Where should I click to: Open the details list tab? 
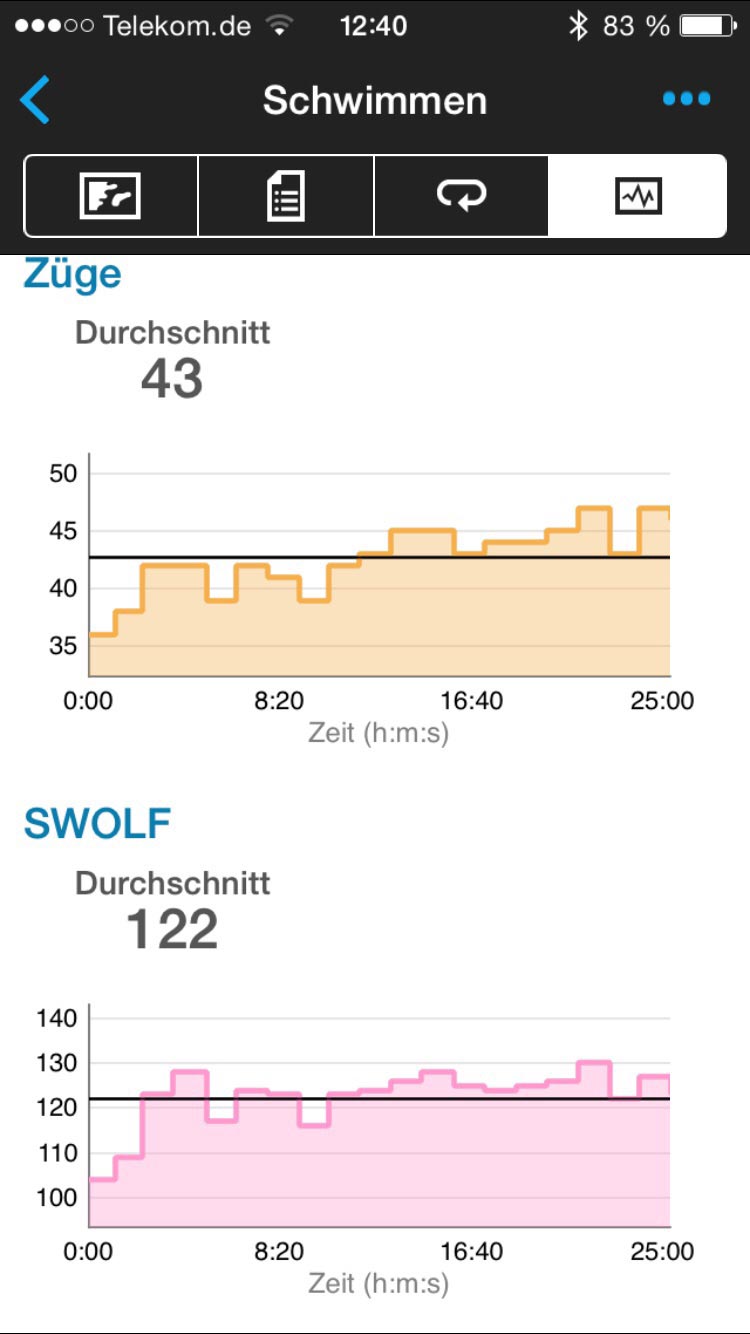pos(286,196)
